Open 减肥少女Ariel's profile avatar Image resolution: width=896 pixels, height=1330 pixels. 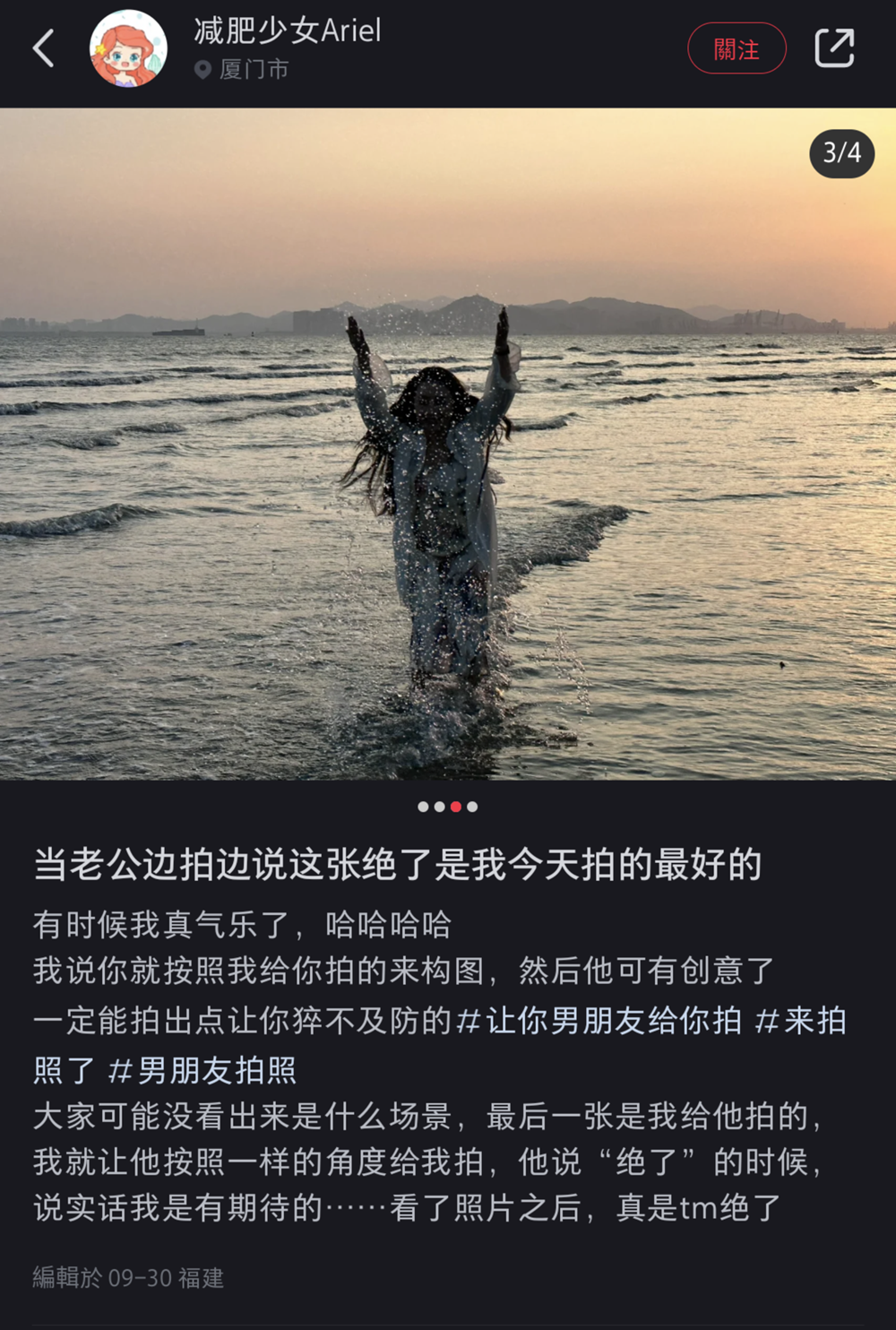pos(128,48)
